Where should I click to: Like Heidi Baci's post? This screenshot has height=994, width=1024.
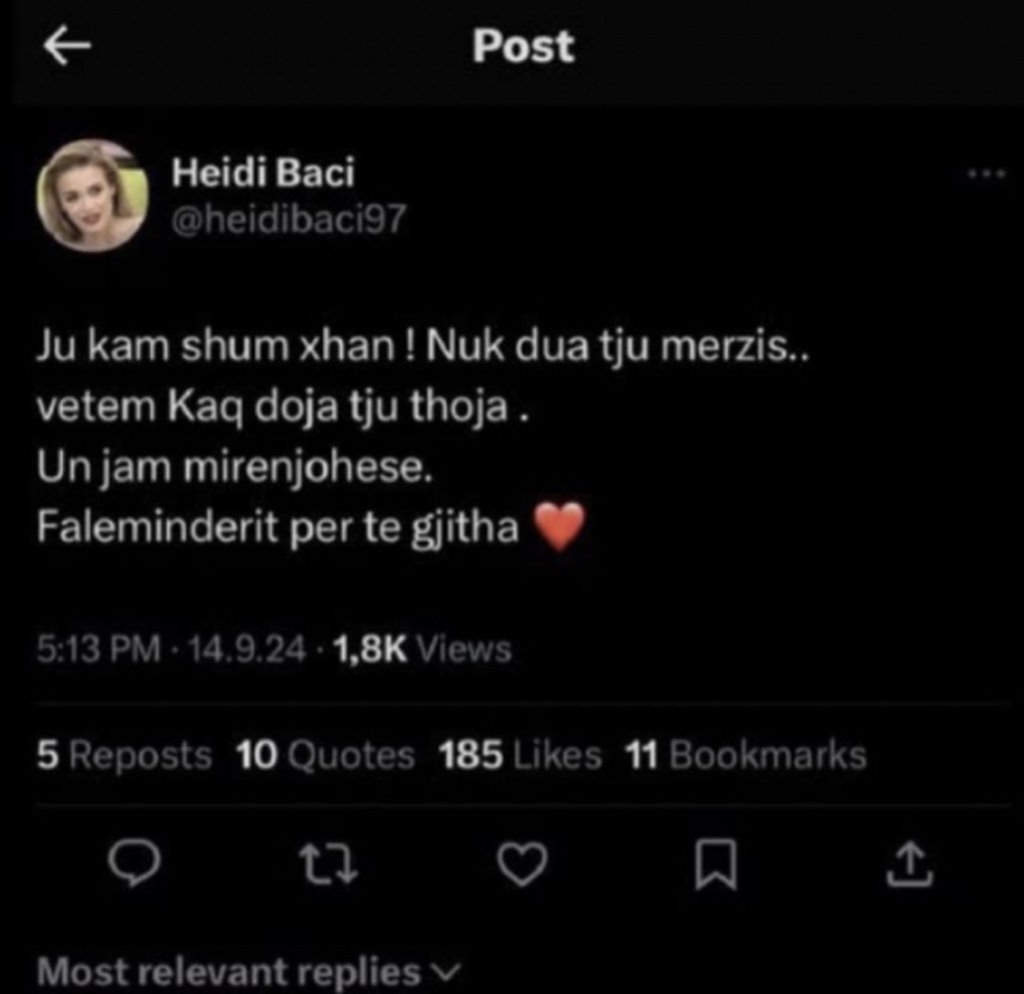[523, 864]
